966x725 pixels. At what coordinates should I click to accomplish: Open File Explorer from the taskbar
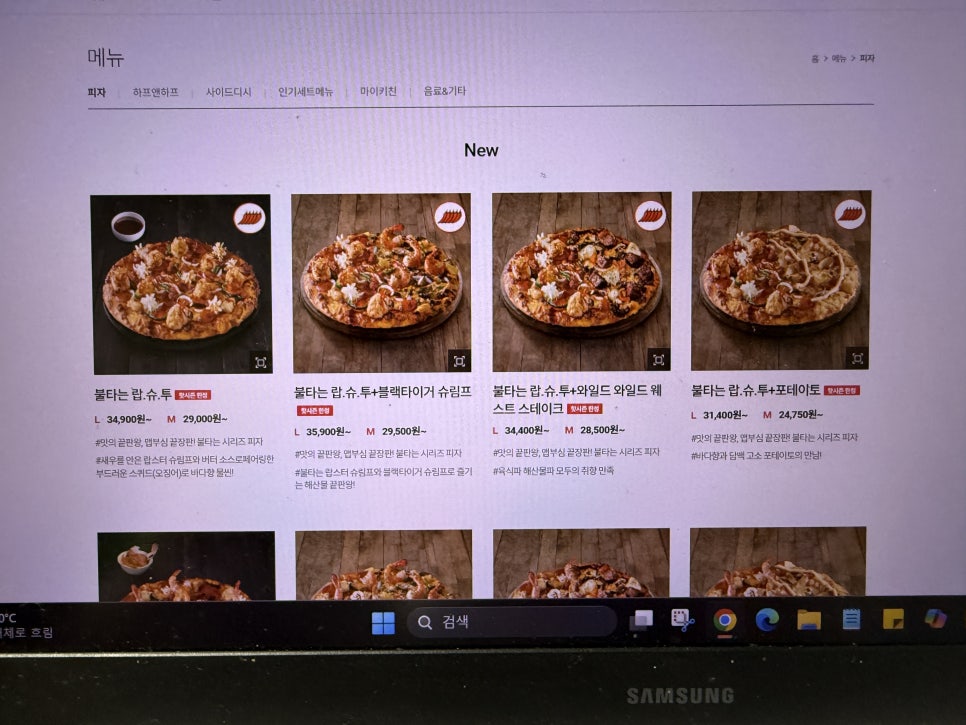point(809,620)
